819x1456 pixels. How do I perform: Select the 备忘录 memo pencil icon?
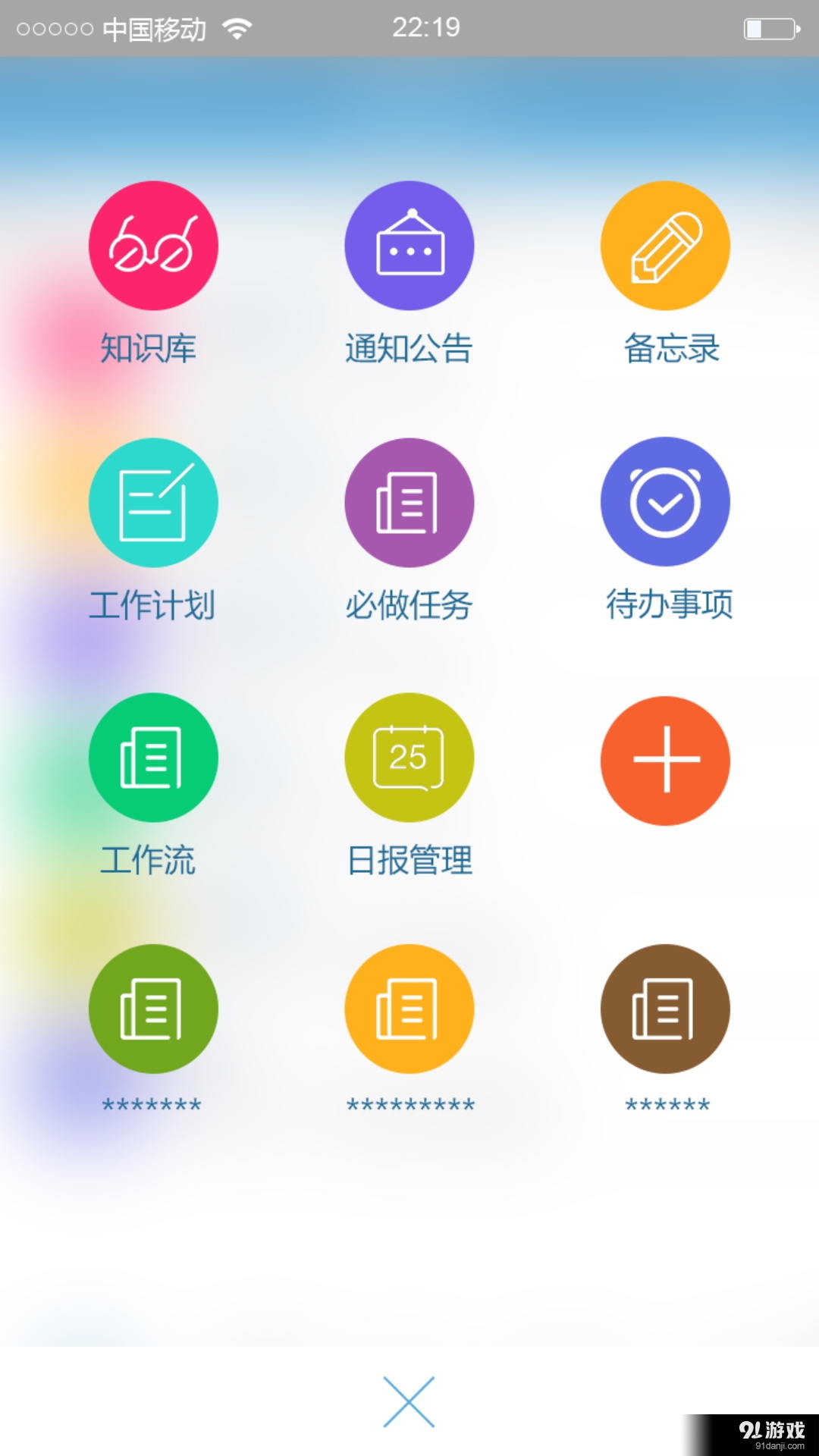(x=665, y=244)
